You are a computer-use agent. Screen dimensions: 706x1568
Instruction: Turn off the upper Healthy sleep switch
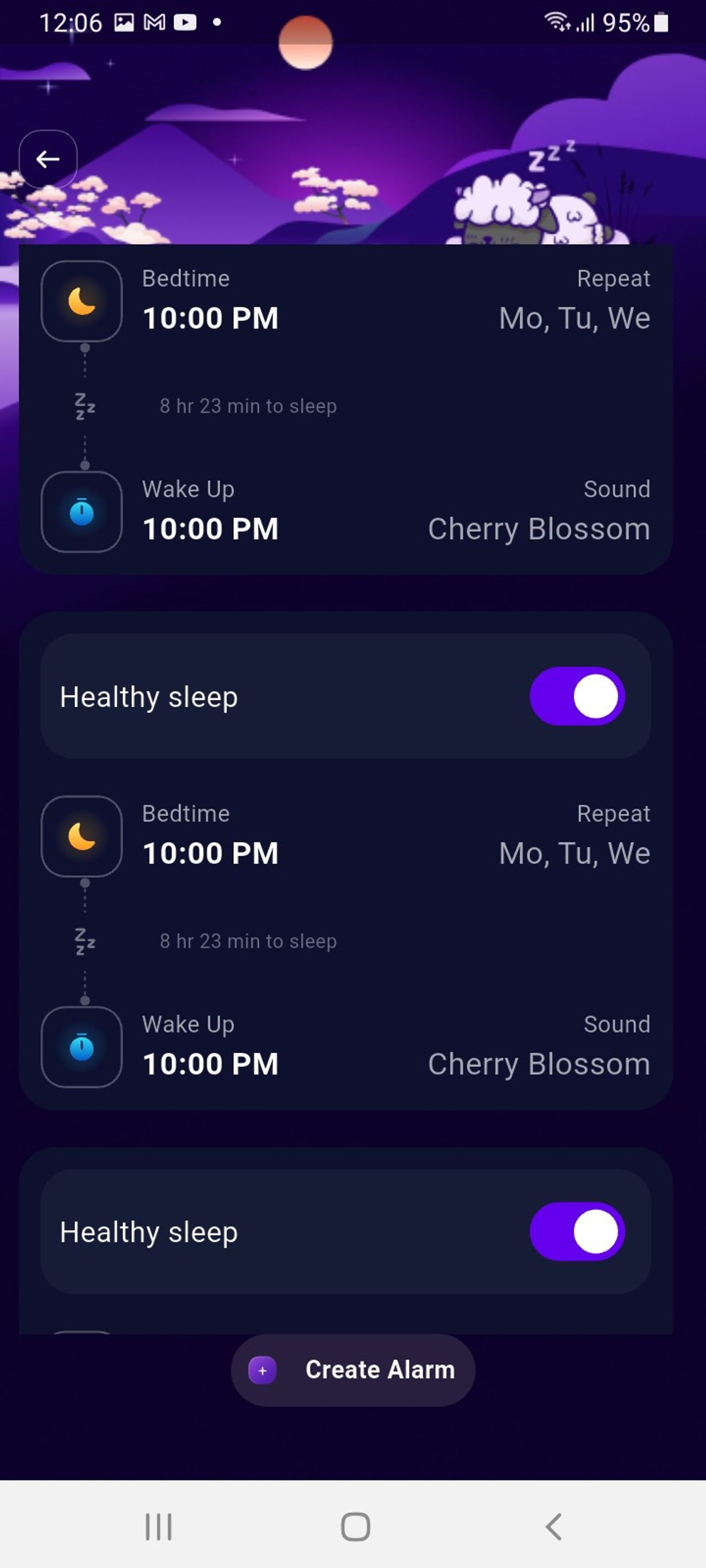577,696
